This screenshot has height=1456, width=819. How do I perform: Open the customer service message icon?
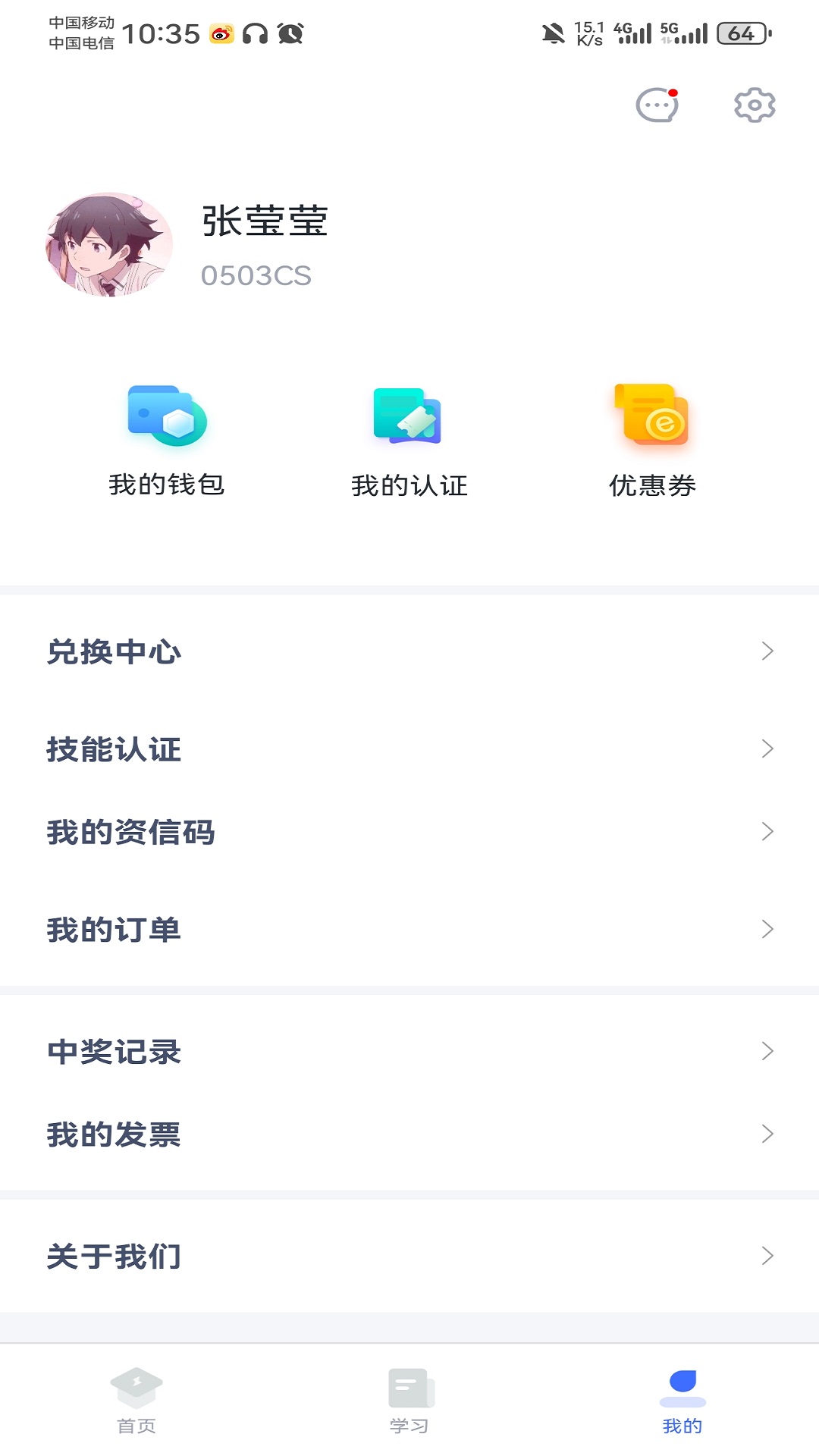click(x=655, y=107)
